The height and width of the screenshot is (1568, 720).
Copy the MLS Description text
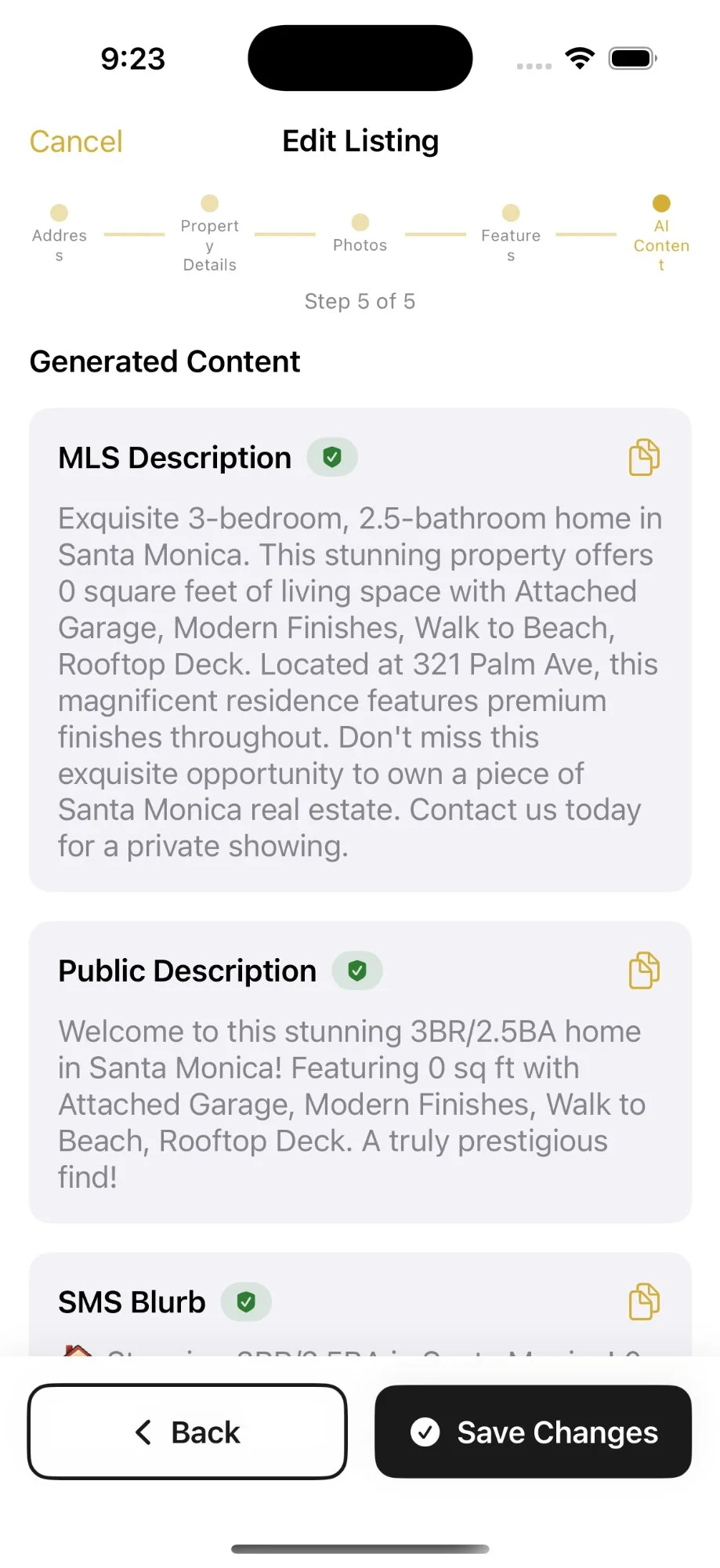644,457
